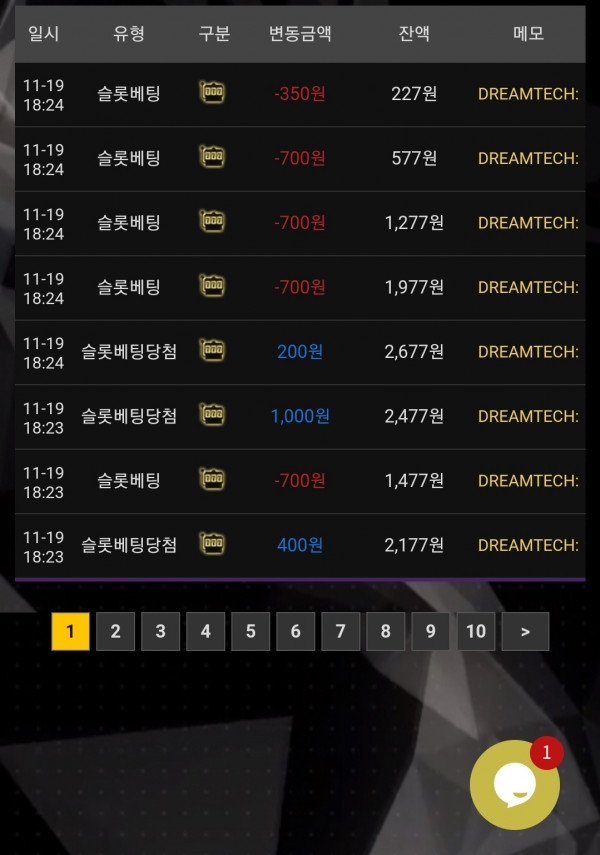Go to next pages with arrow
600x855 pixels.
point(525,631)
